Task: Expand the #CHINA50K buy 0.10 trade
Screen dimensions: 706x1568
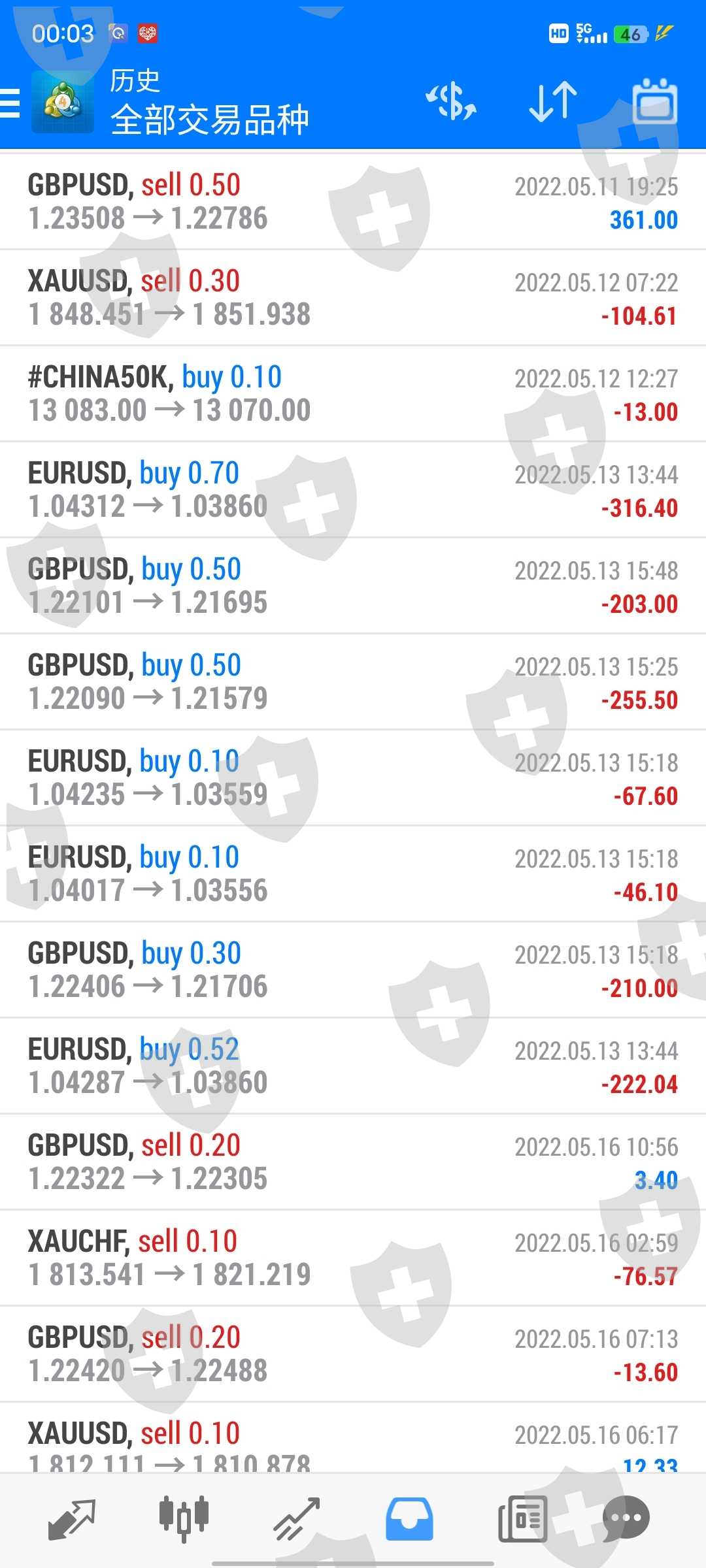Action: point(353,393)
